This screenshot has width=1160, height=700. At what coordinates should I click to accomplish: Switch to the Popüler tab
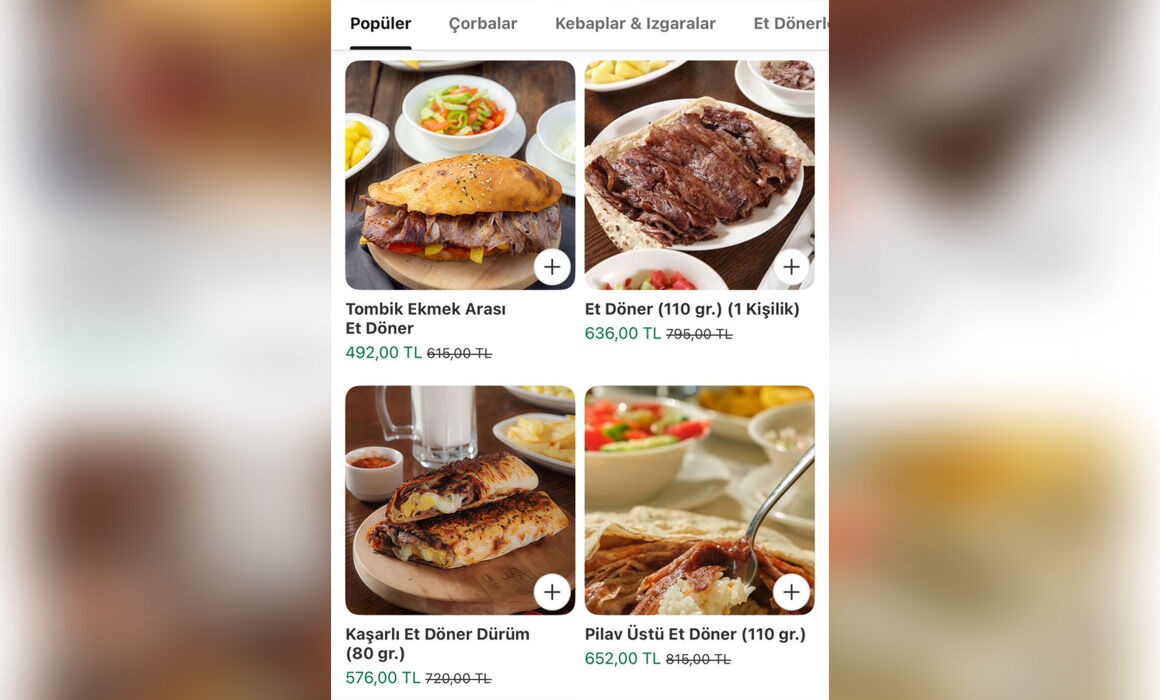point(380,24)
